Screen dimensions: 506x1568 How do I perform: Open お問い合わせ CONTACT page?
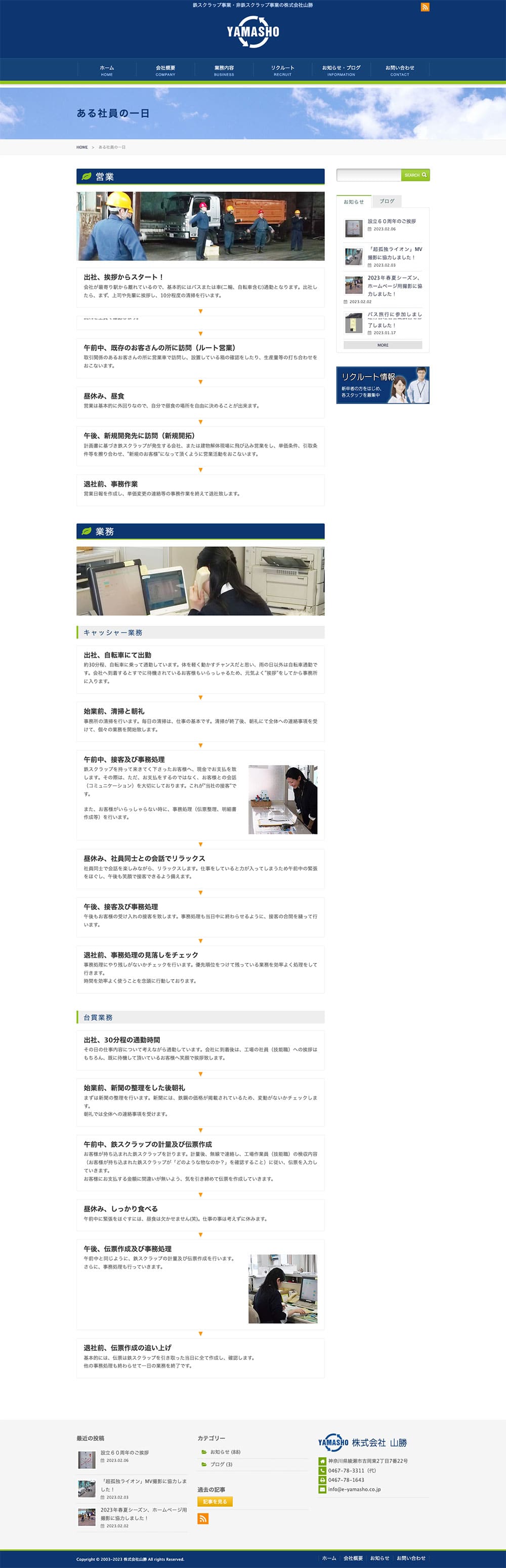tap(400, 70)
